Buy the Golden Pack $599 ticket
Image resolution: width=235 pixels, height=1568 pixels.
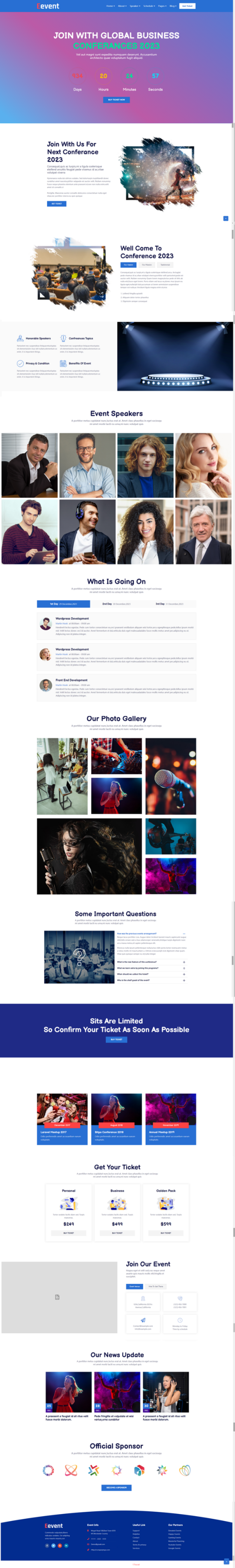pos(166,1233)
